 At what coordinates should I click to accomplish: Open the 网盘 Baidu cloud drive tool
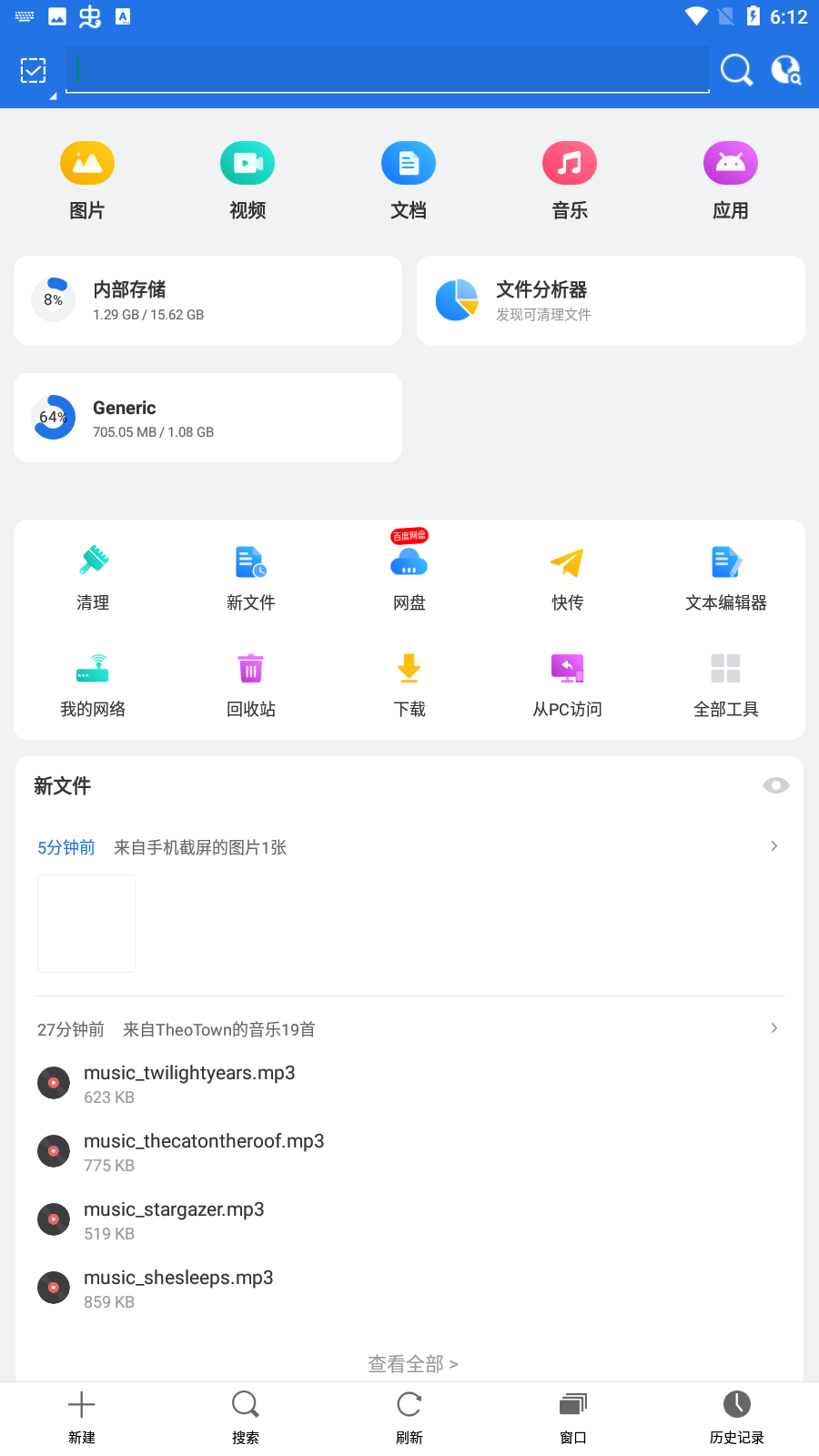click(409, 575)
